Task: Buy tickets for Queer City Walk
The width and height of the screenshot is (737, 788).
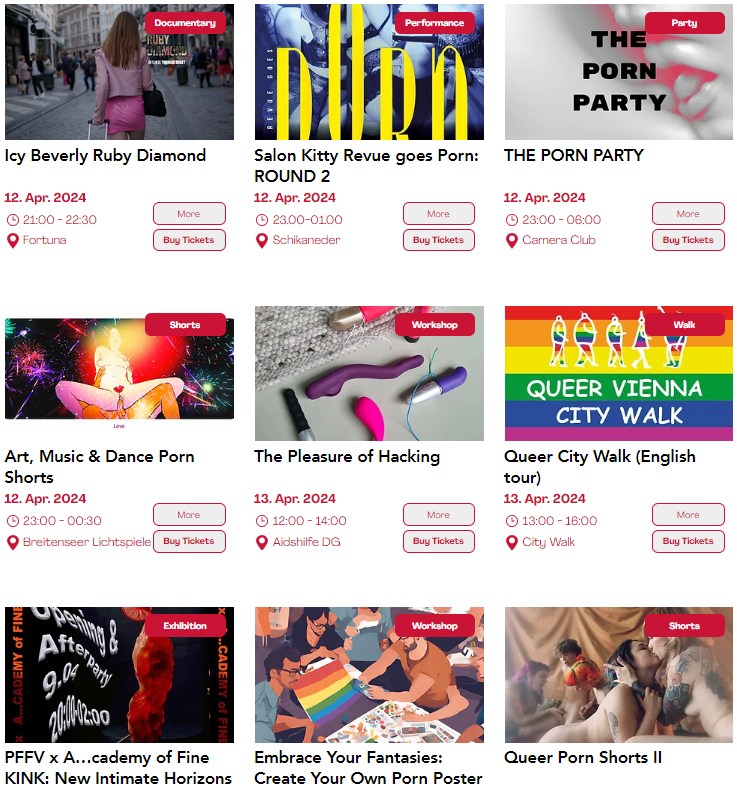Action: (688, 541)
